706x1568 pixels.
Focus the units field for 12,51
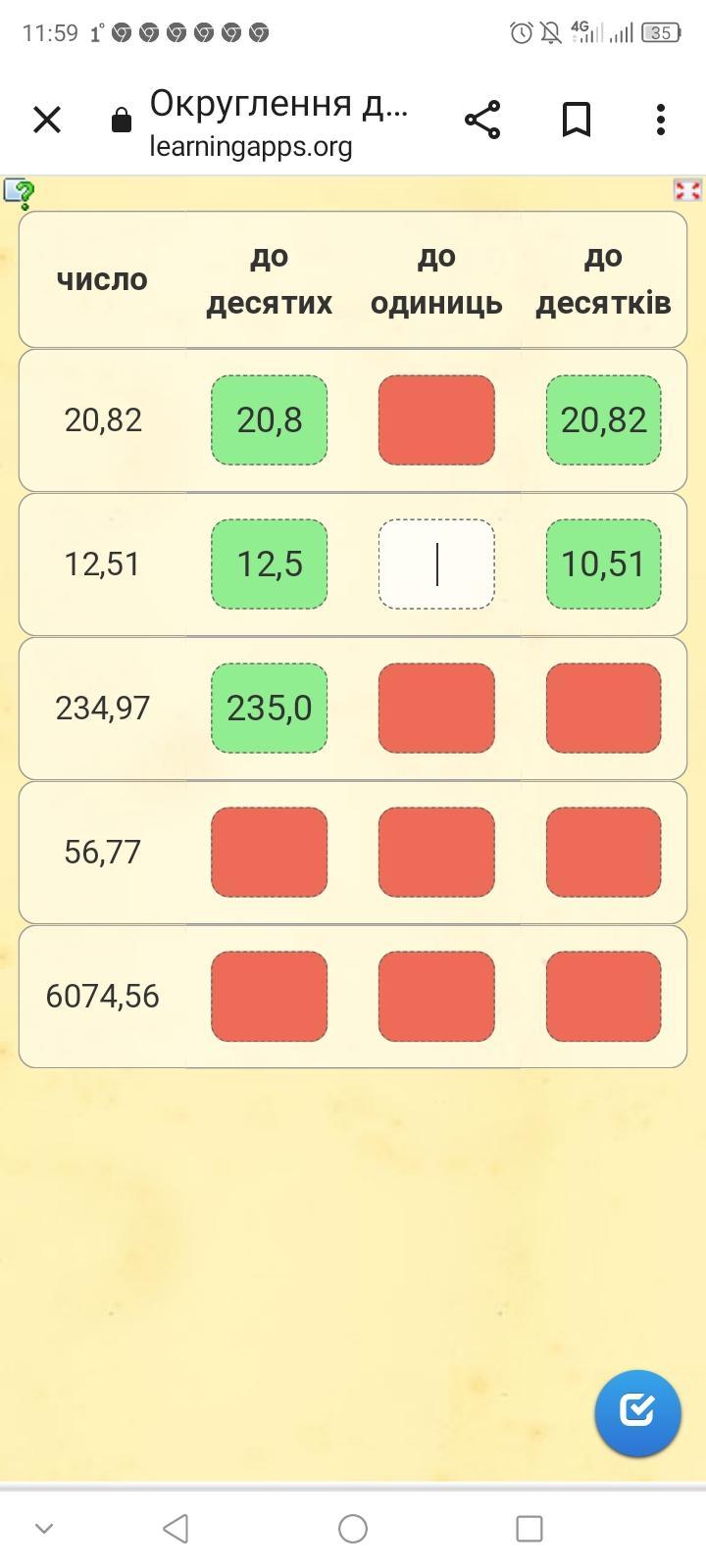(436, 564)
